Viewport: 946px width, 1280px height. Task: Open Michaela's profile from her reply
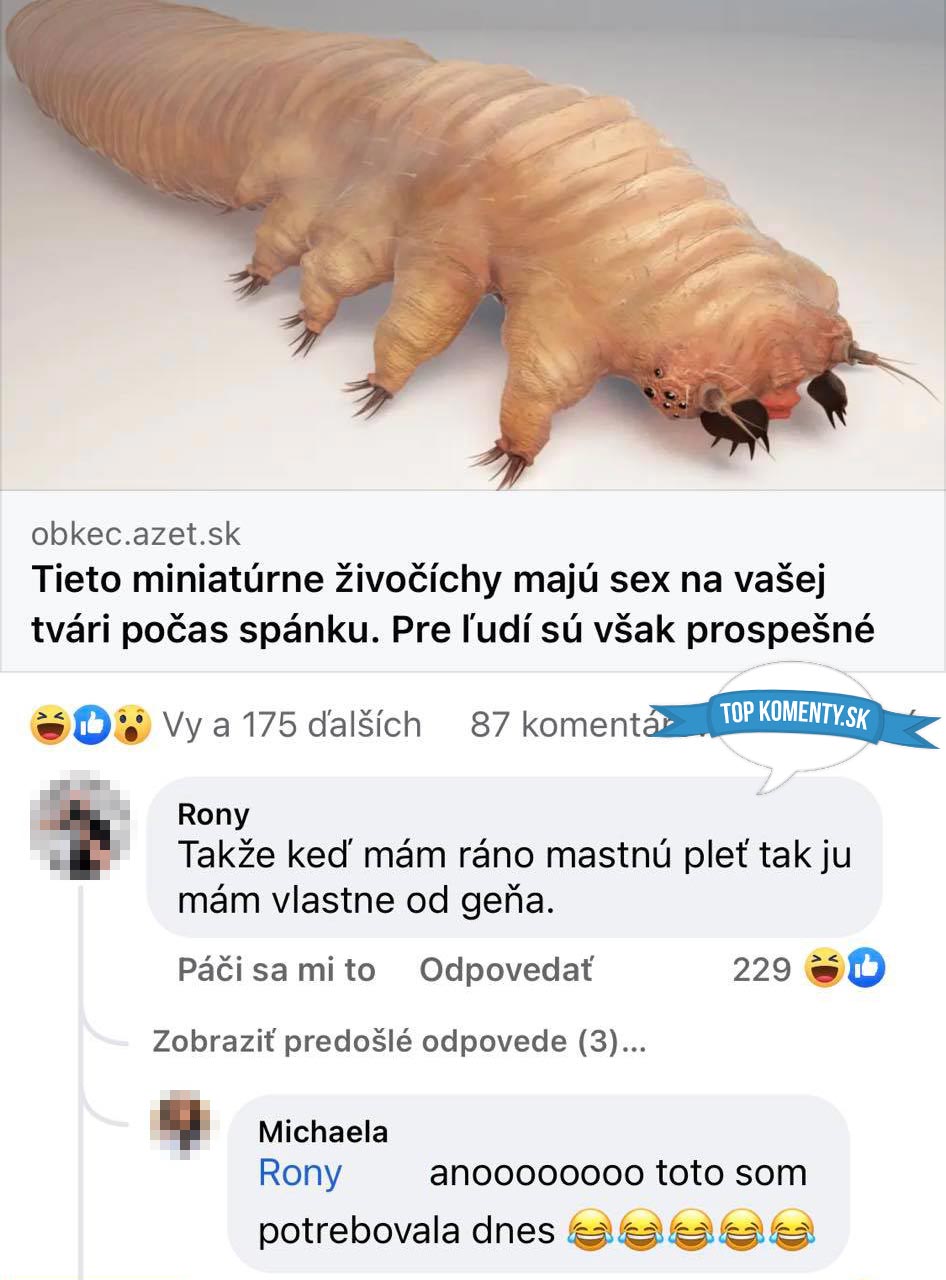(323, 1131)
